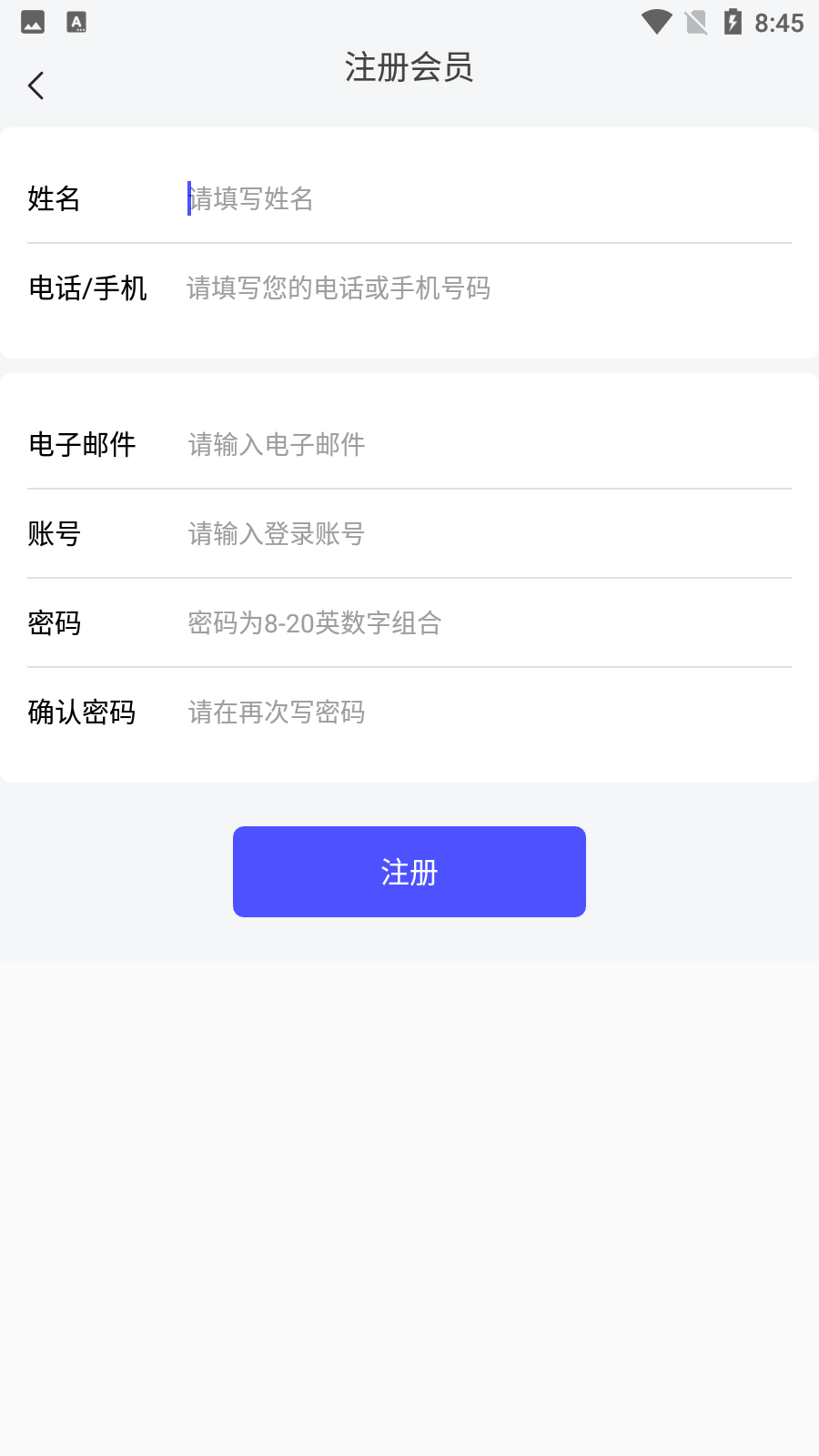Tap the 密码 field label
The image size is (819, 1456).
point(55,623)
